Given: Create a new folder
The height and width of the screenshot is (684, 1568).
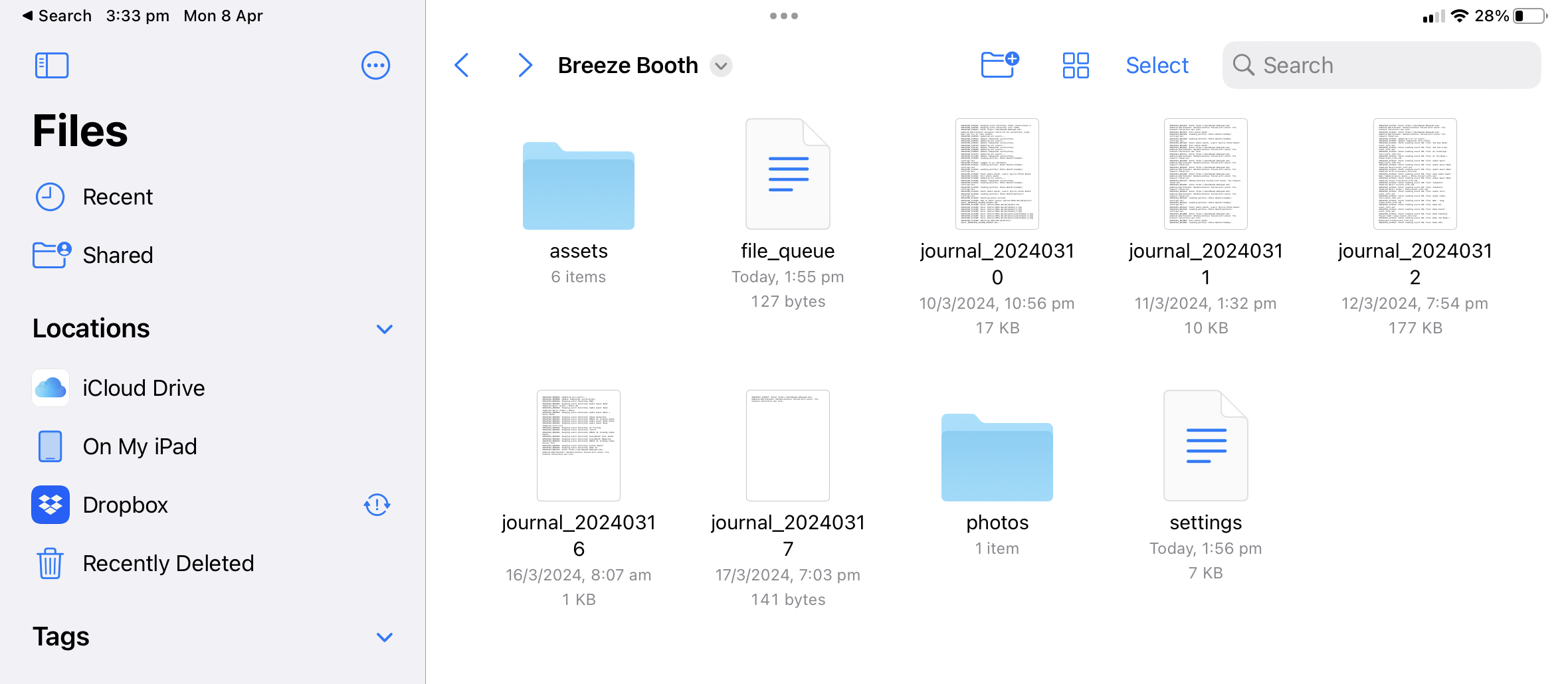Looking at the screenshot, I should click(x=999, y=65).
